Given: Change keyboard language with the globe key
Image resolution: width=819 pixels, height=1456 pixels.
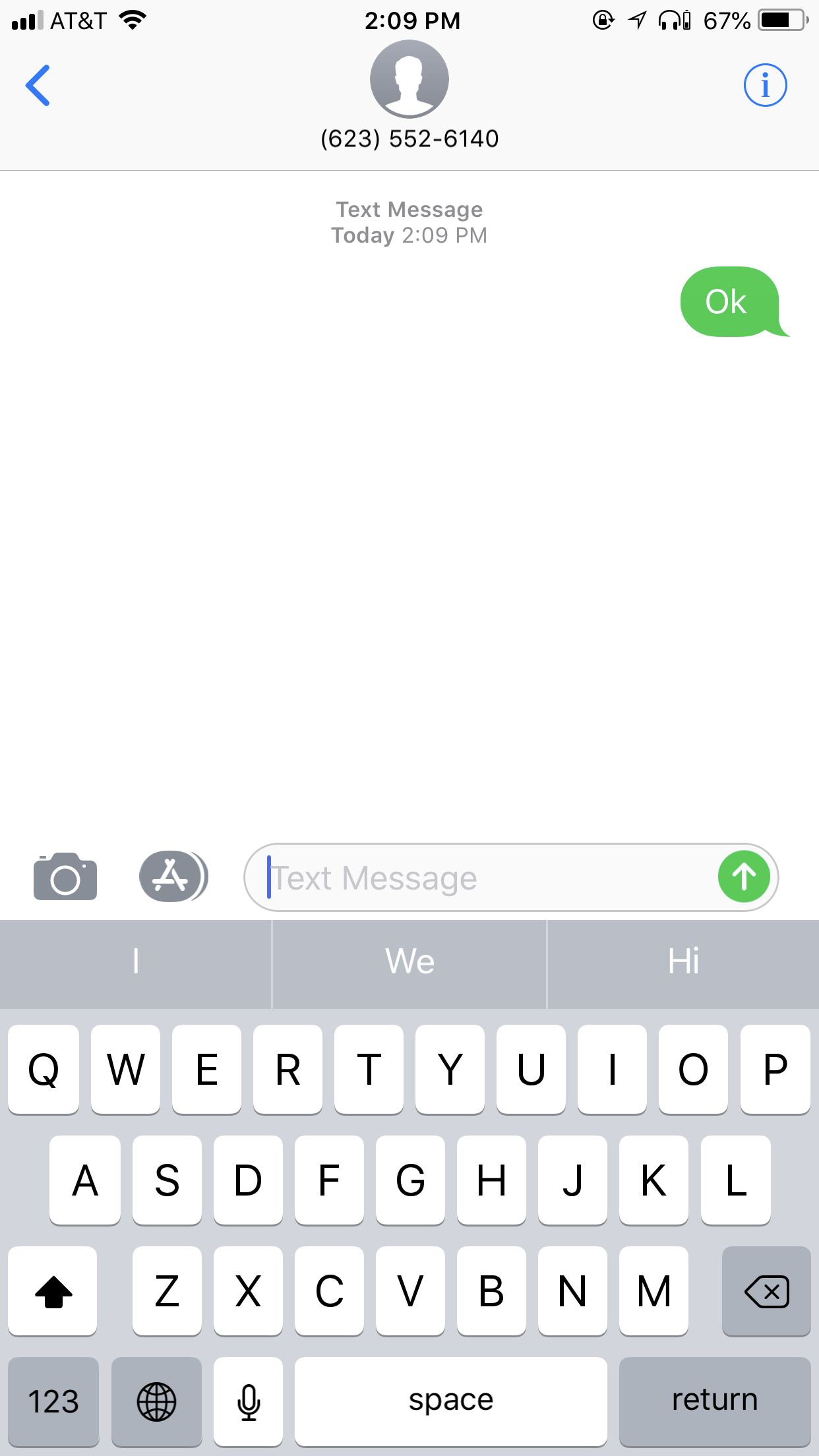Looking at the screenshot, I should pyautogui.click(x=156, y=1401).
